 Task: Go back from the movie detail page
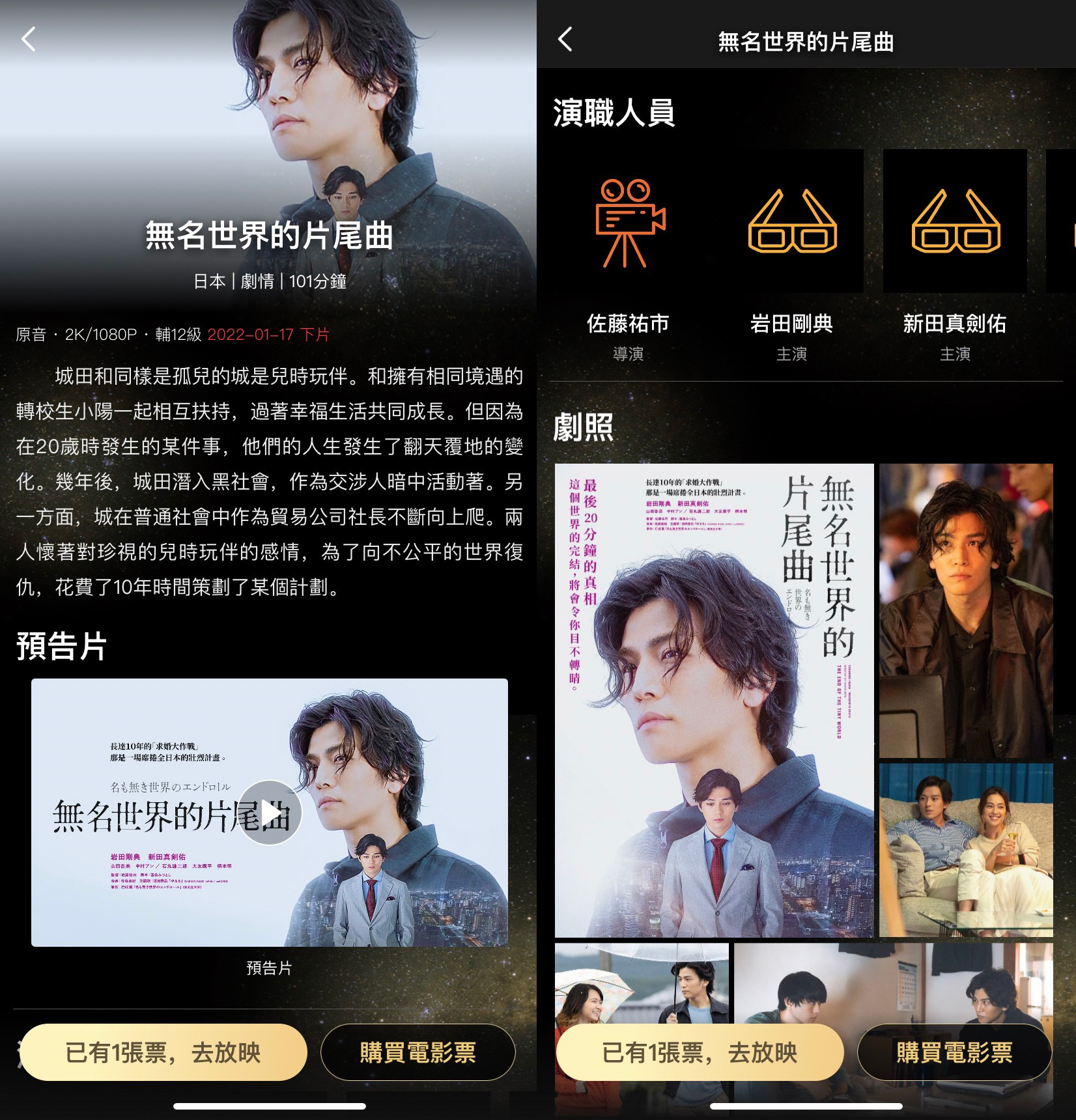pos(29,39)
